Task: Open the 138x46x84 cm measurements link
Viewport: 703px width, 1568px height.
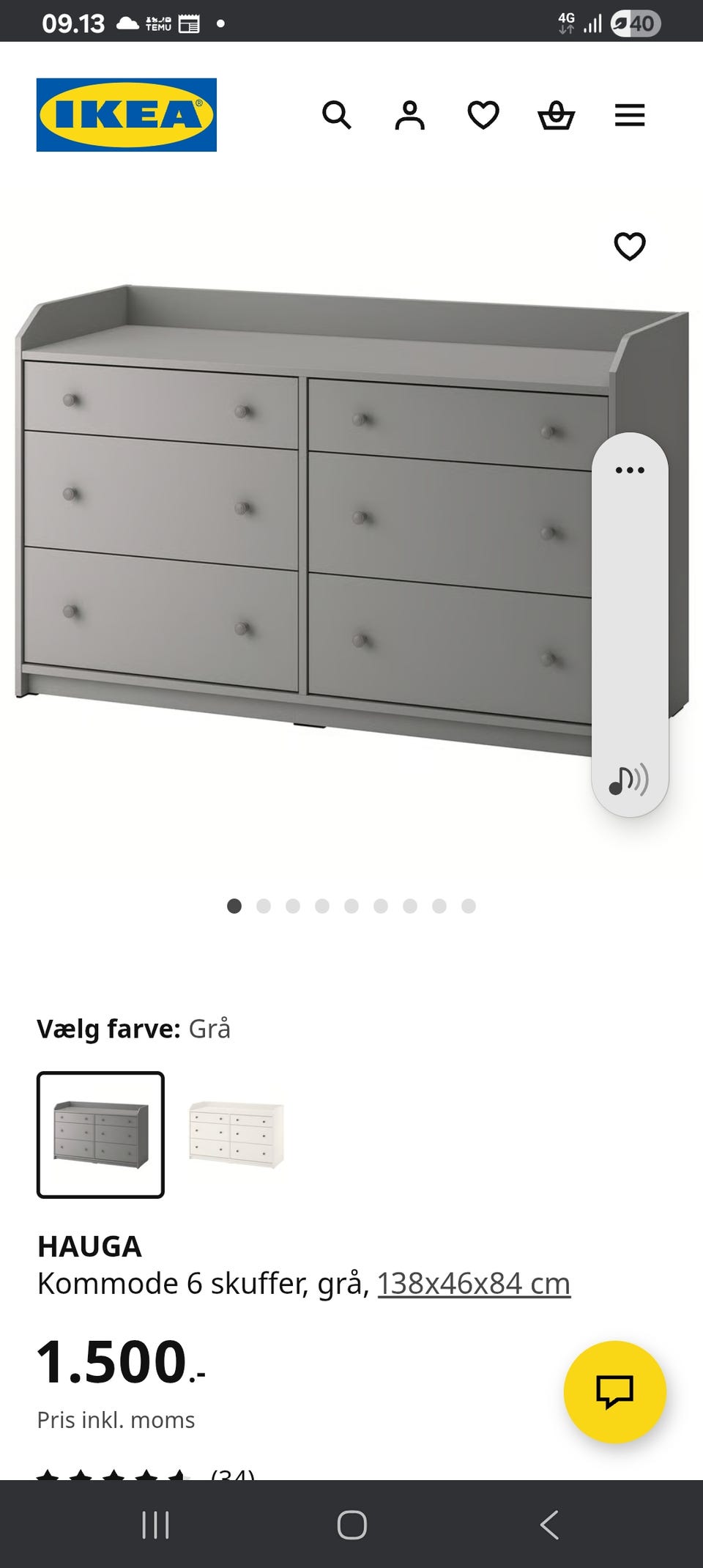Action: pyautogui.click(x=474, y=1284)
